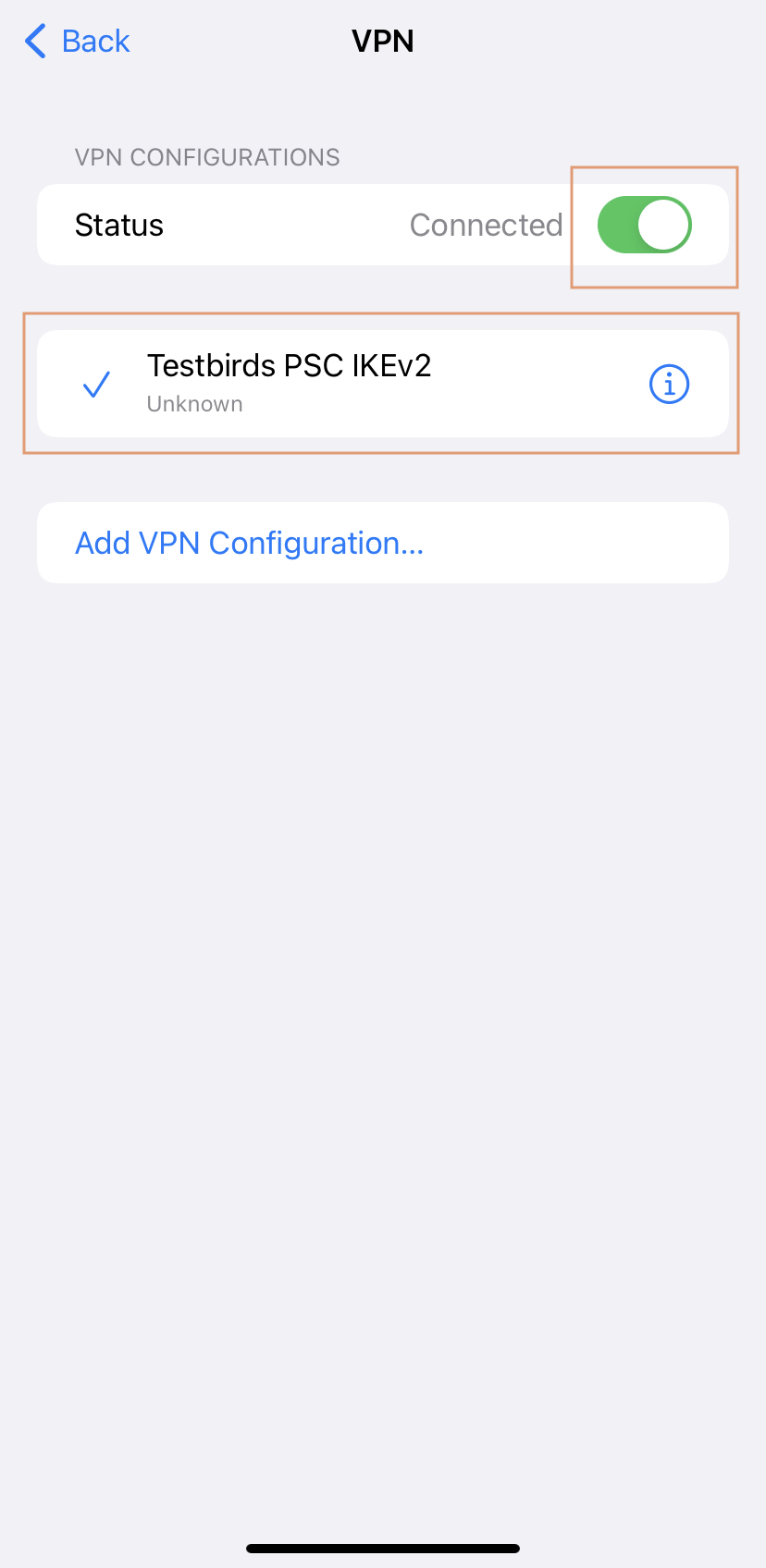Tap the VPN CONFIGURATIONS section header
This screenshot has height=1568, width=766.
(x=208, y=157)
